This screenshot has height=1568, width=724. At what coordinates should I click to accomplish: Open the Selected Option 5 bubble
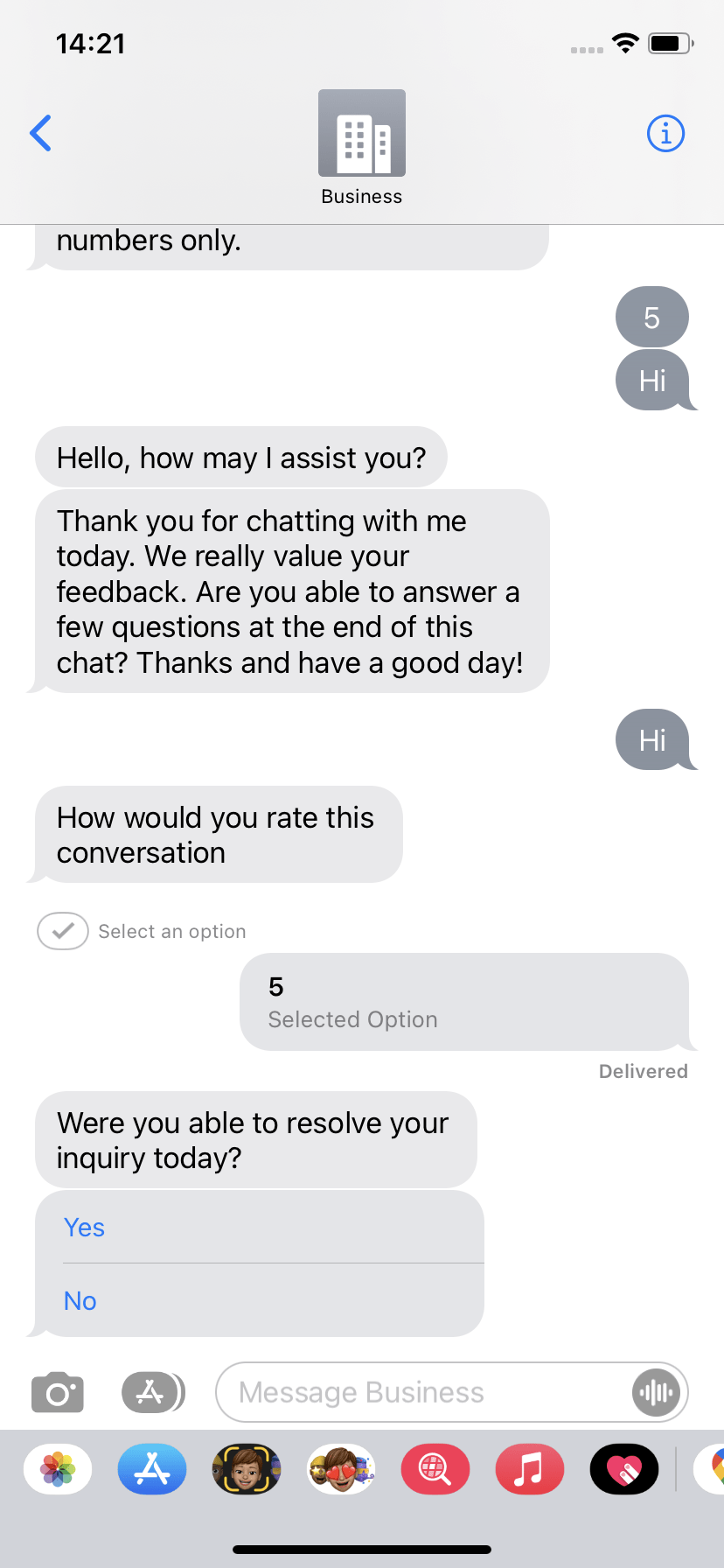point(464,1002)
